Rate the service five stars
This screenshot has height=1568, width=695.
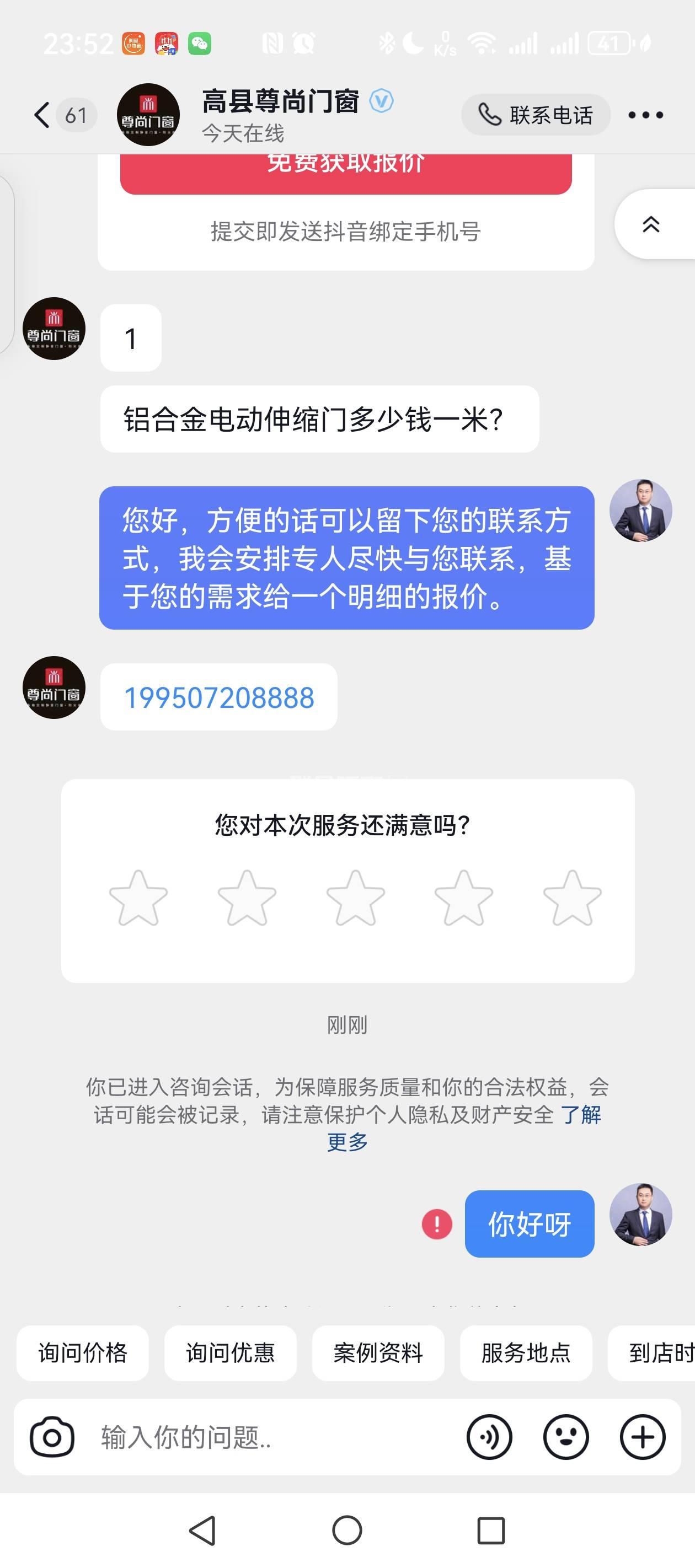pyautogui.click(x=571, y=899)
